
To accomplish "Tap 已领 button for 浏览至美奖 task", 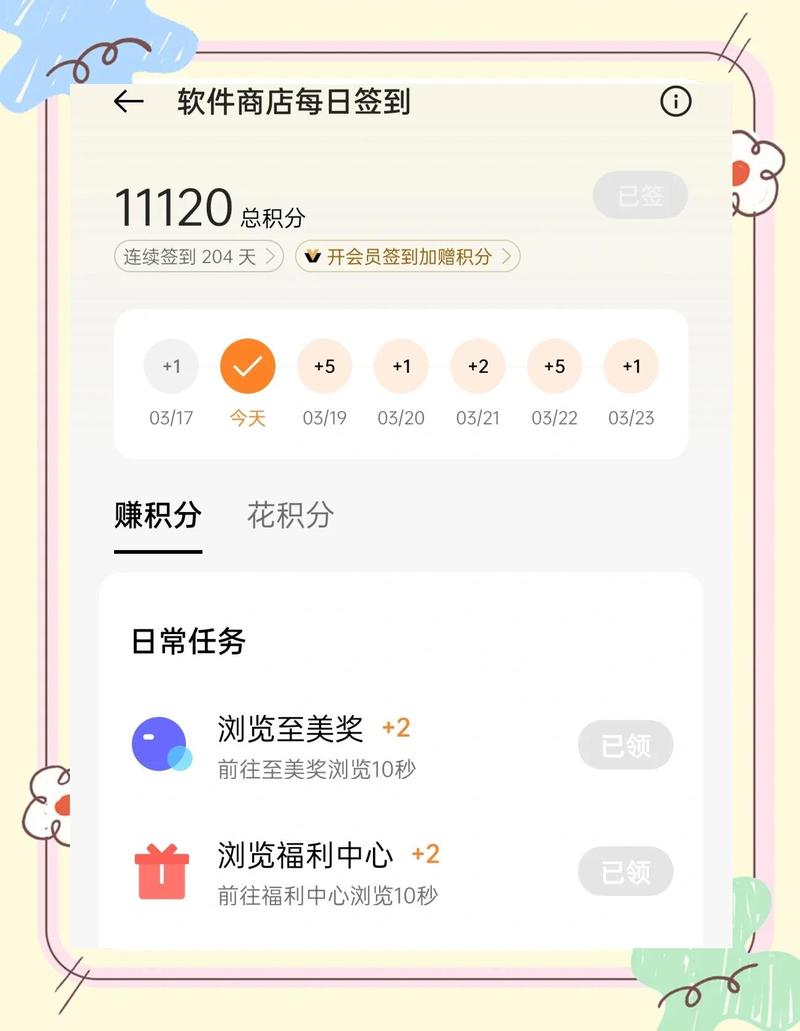I will tap(626, 744).
